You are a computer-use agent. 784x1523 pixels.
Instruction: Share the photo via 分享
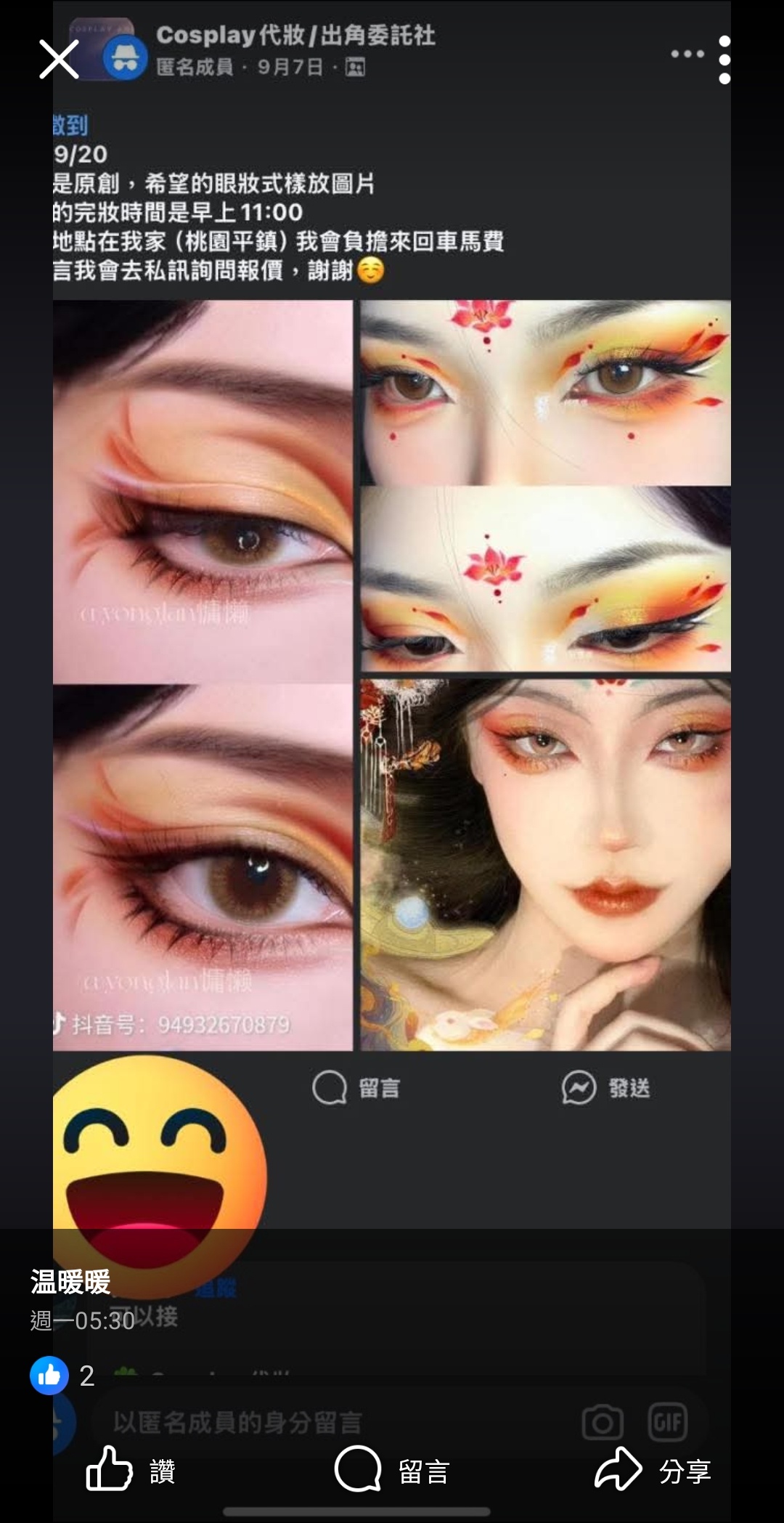pos(652,1471)
